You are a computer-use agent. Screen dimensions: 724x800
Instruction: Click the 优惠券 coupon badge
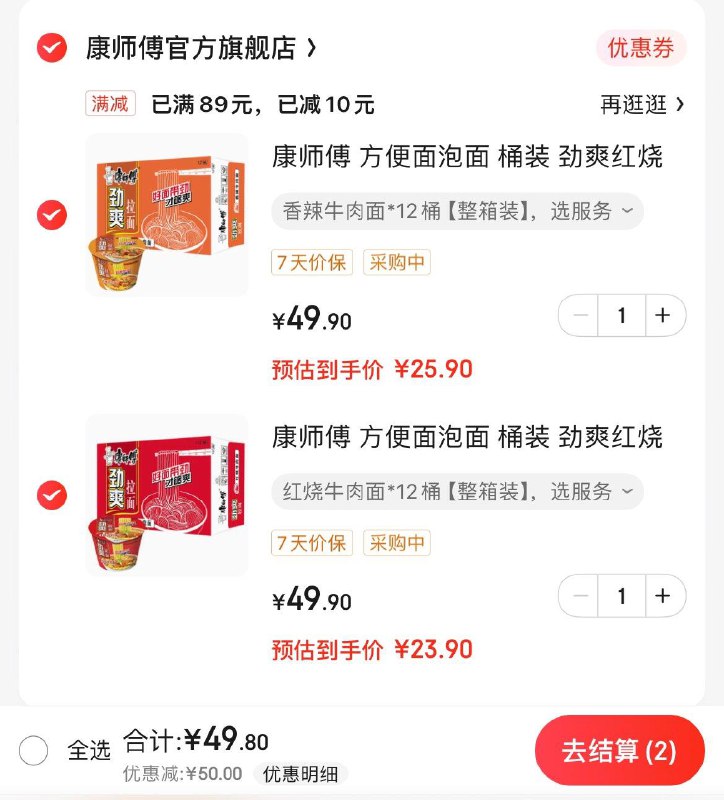[643, 46]
